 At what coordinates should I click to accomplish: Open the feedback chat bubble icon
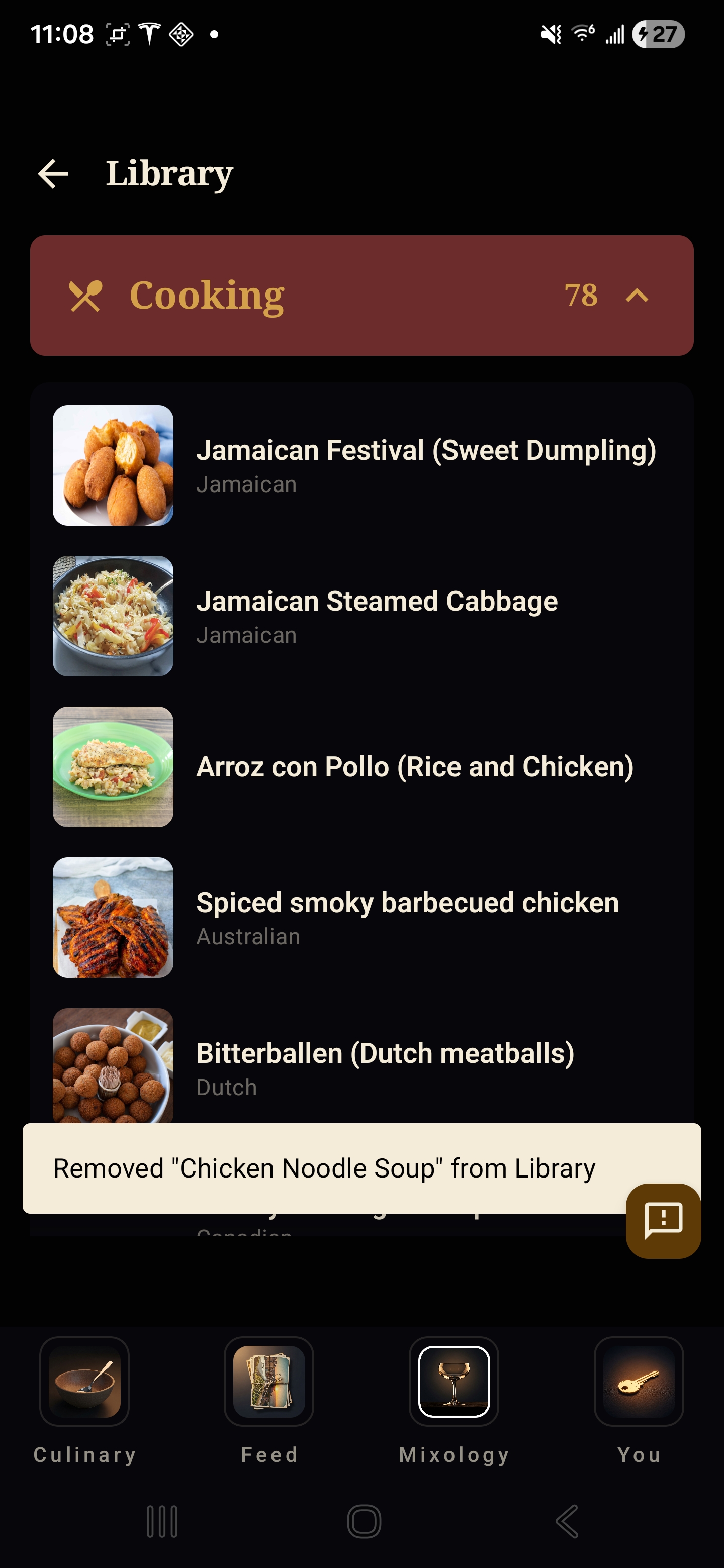[663, 1219]
